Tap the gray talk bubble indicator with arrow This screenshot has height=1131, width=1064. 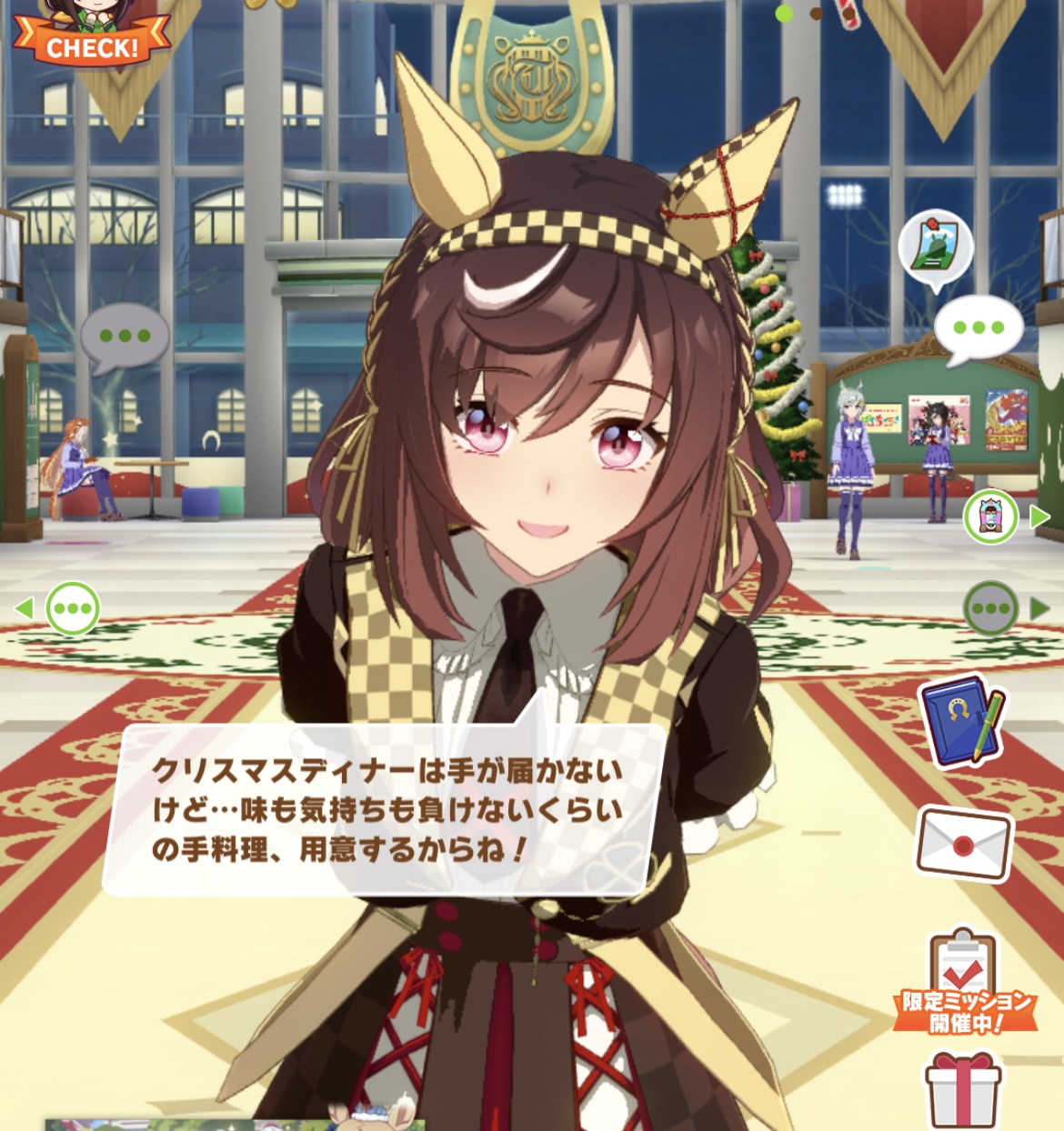click(991, 608)
